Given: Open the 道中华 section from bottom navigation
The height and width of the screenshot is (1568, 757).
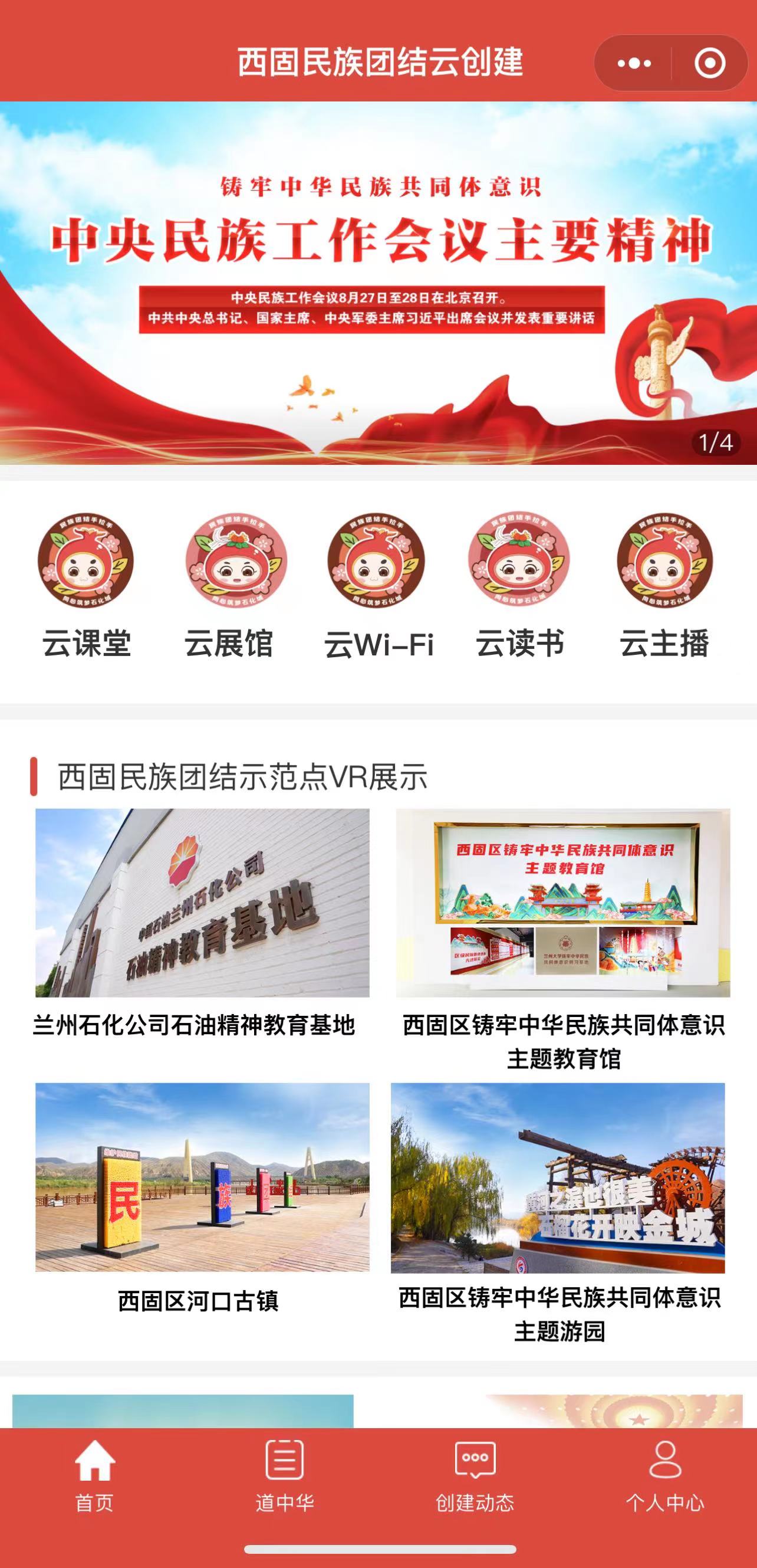Looking at the screenshot, I should (x=284, y=1473).
